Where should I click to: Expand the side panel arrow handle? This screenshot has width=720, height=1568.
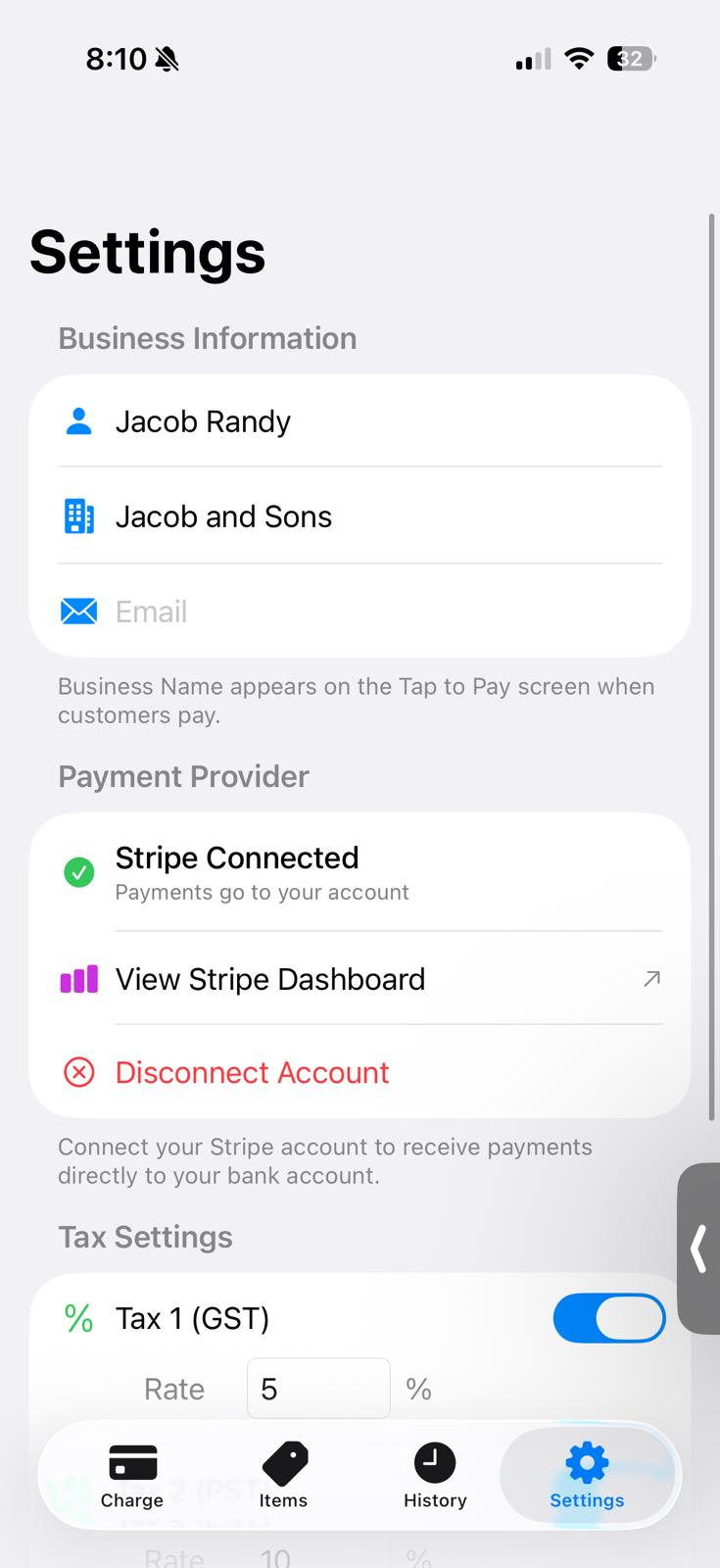[698, 1249]
